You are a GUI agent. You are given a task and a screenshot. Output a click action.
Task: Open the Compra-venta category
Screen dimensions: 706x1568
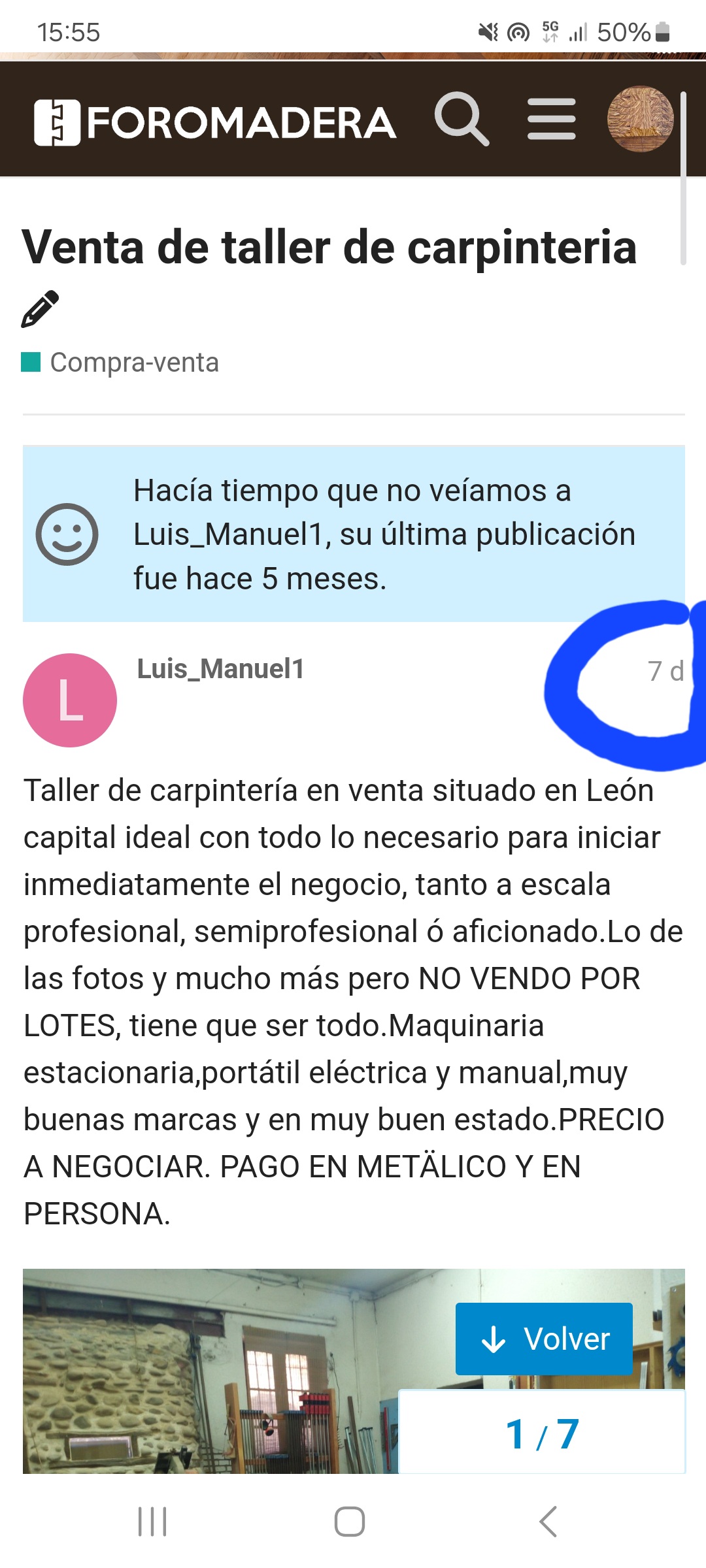pyautogui.click(x=134, y=363)
